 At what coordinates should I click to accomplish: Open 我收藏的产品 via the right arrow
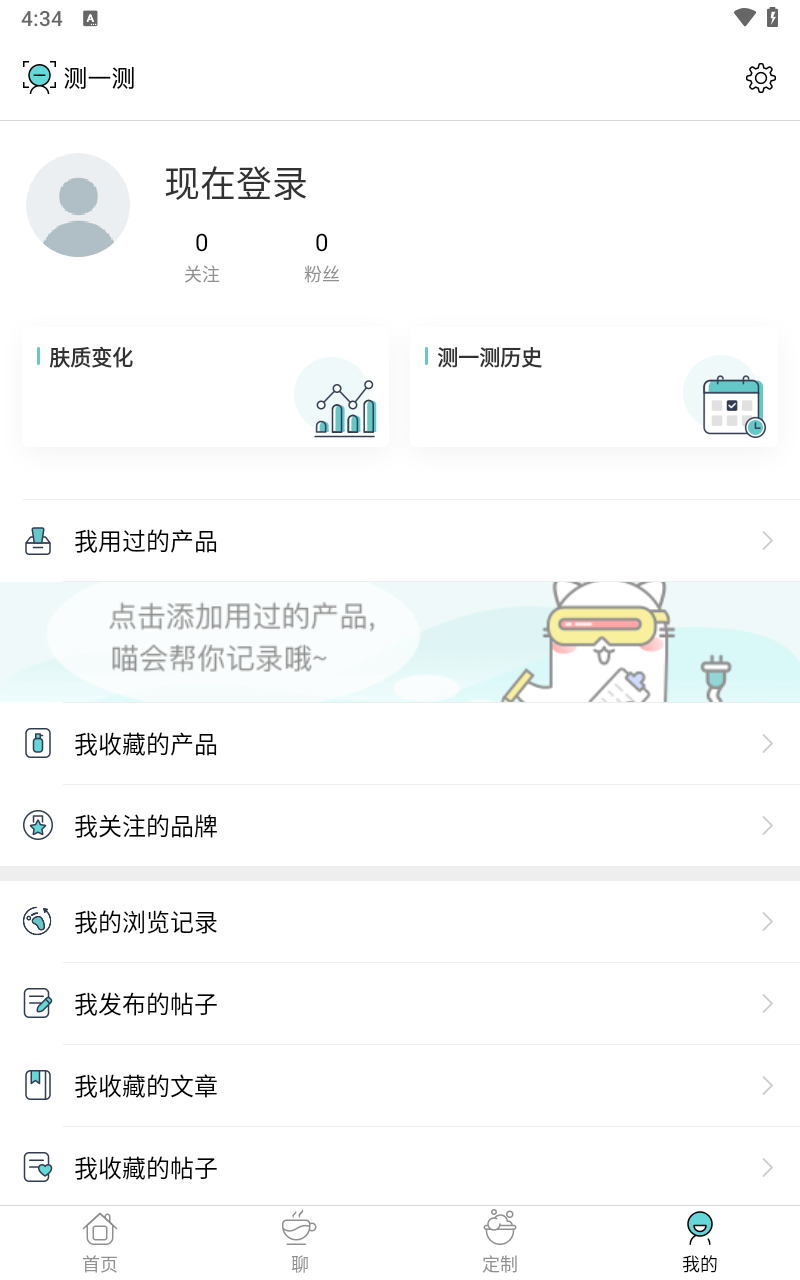point(767,744)
